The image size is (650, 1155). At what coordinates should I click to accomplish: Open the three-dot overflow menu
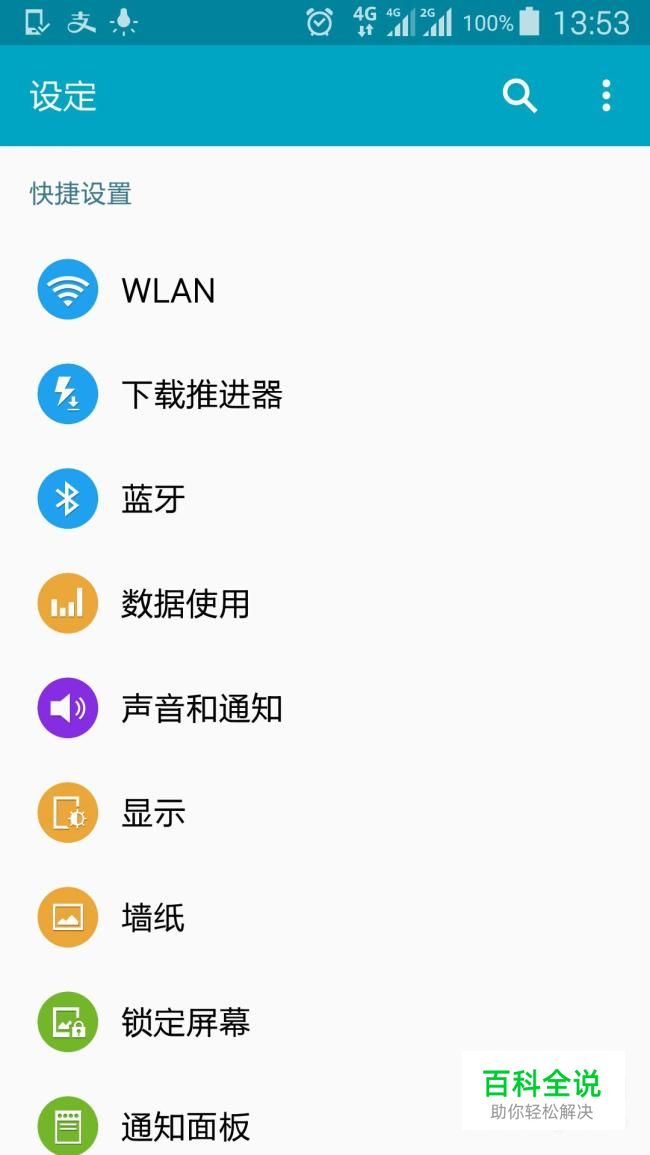(606, 96)
